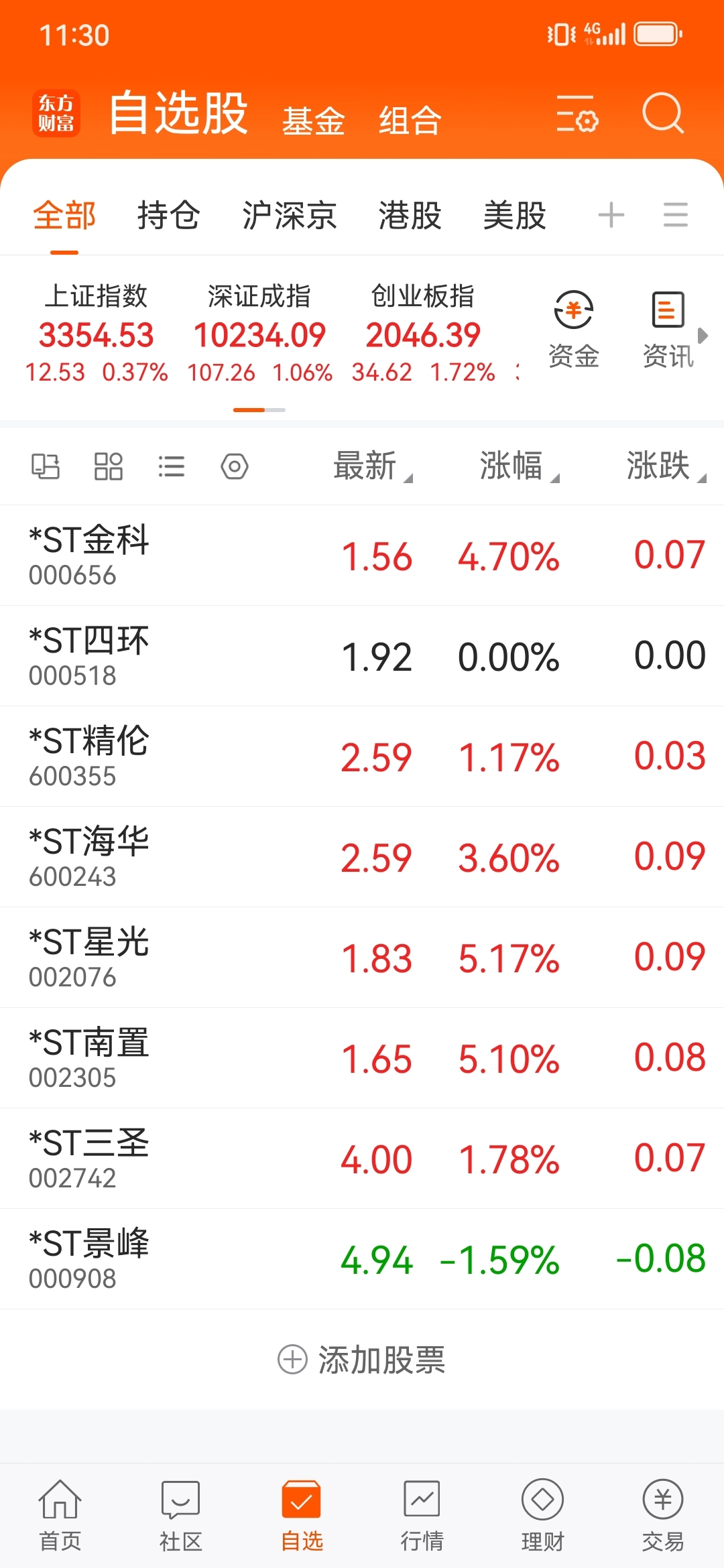Open watchlist settings icon in header
724x1568 pixels.
[x=577, y=114]
